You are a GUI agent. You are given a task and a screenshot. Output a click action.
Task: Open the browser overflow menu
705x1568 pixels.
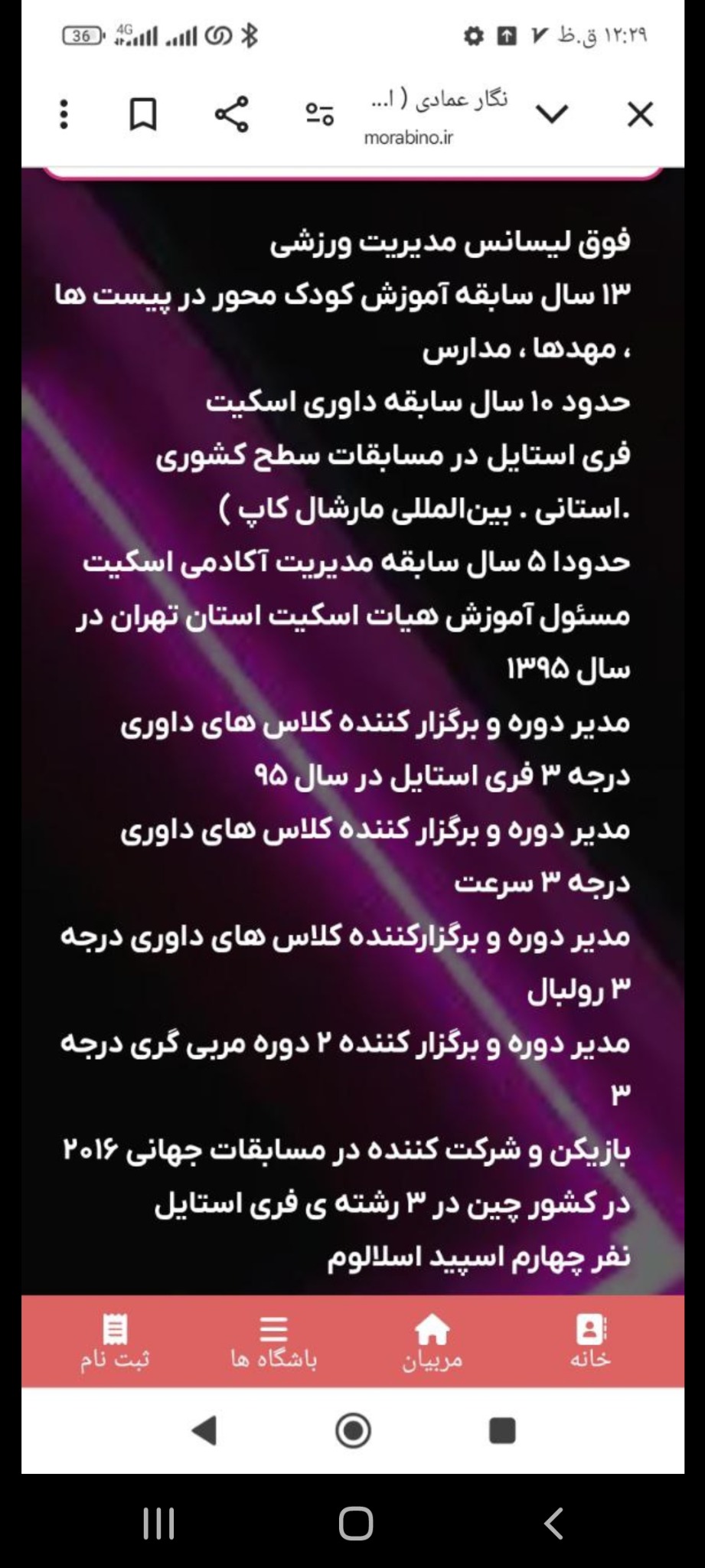(64, 115)
